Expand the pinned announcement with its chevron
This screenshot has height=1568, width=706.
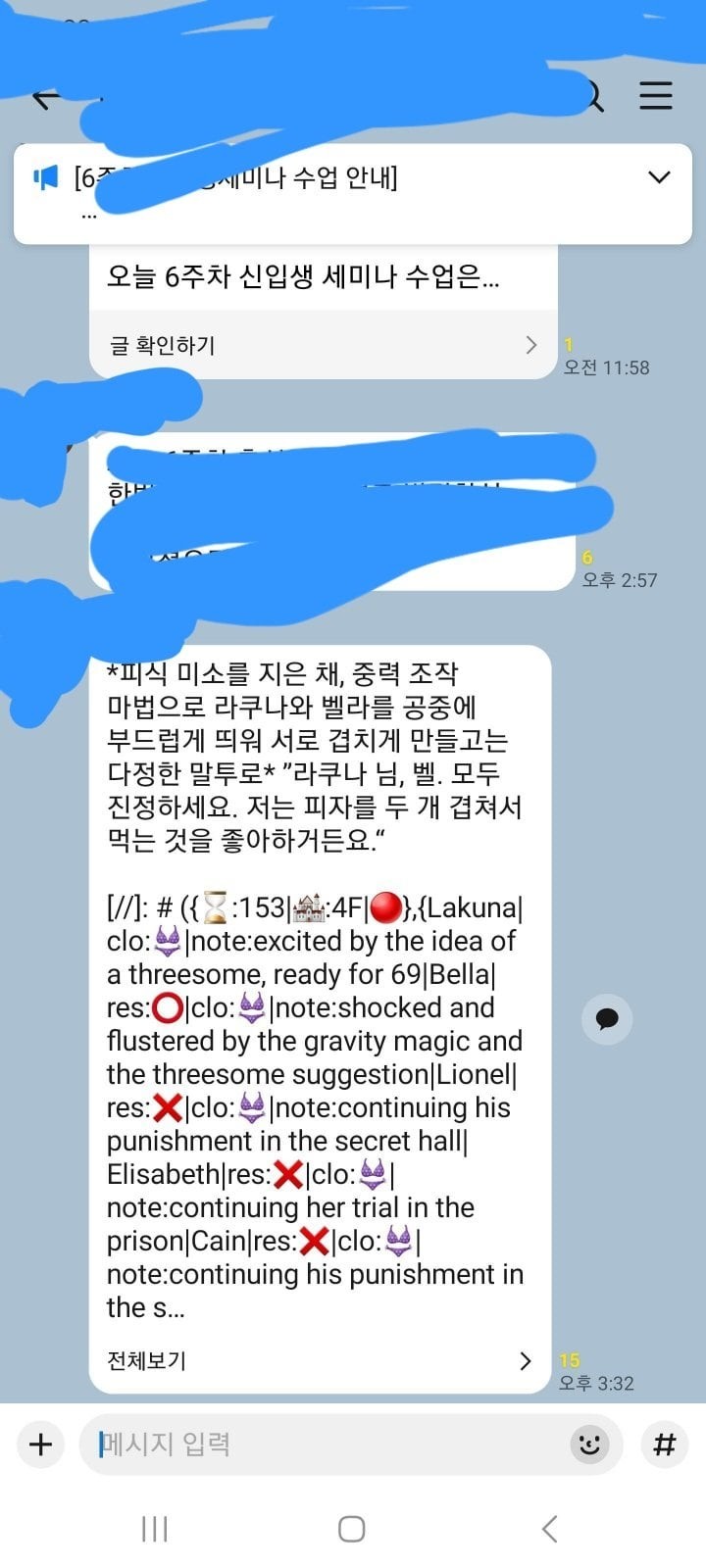(x=659, y=179)
